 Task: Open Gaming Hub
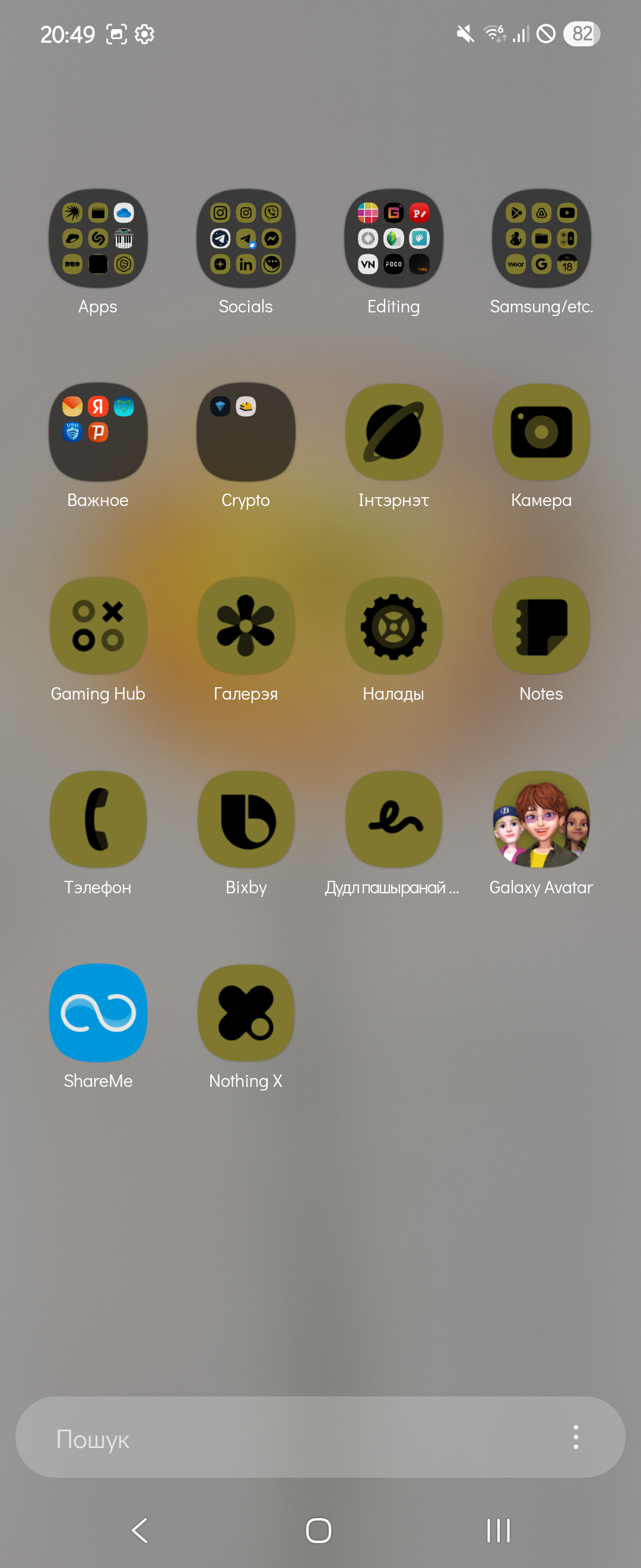tap(98, 626)
